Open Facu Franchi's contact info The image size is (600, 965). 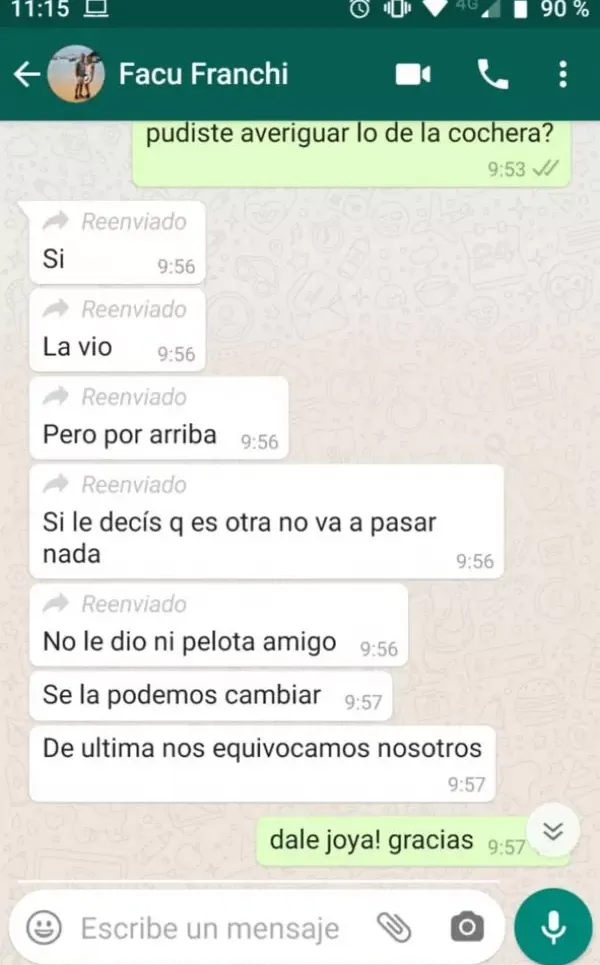pos(203,75)
